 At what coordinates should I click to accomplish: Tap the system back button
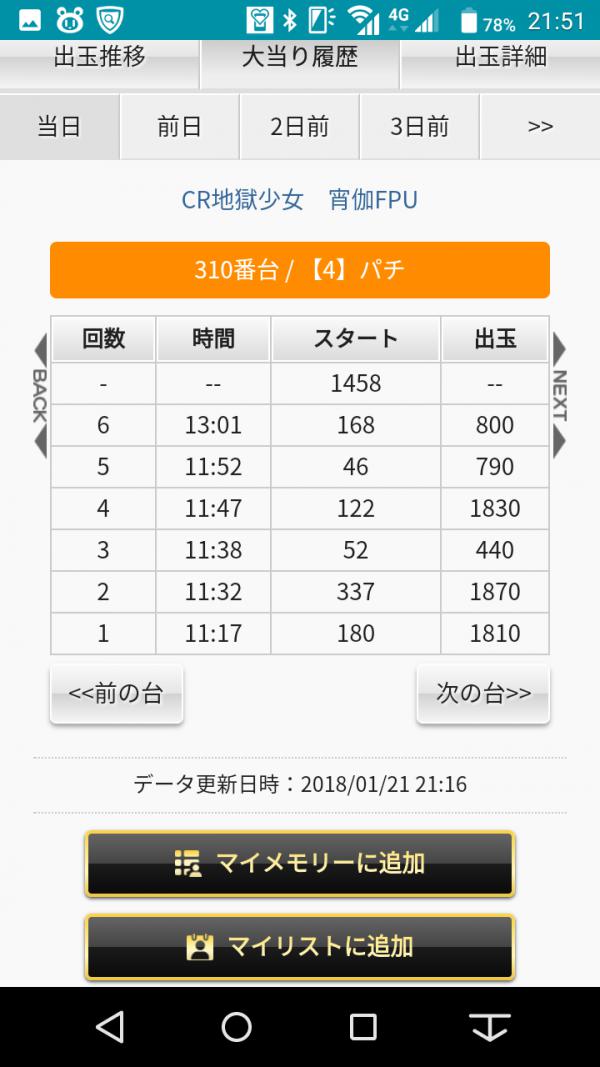[110, 1026]
